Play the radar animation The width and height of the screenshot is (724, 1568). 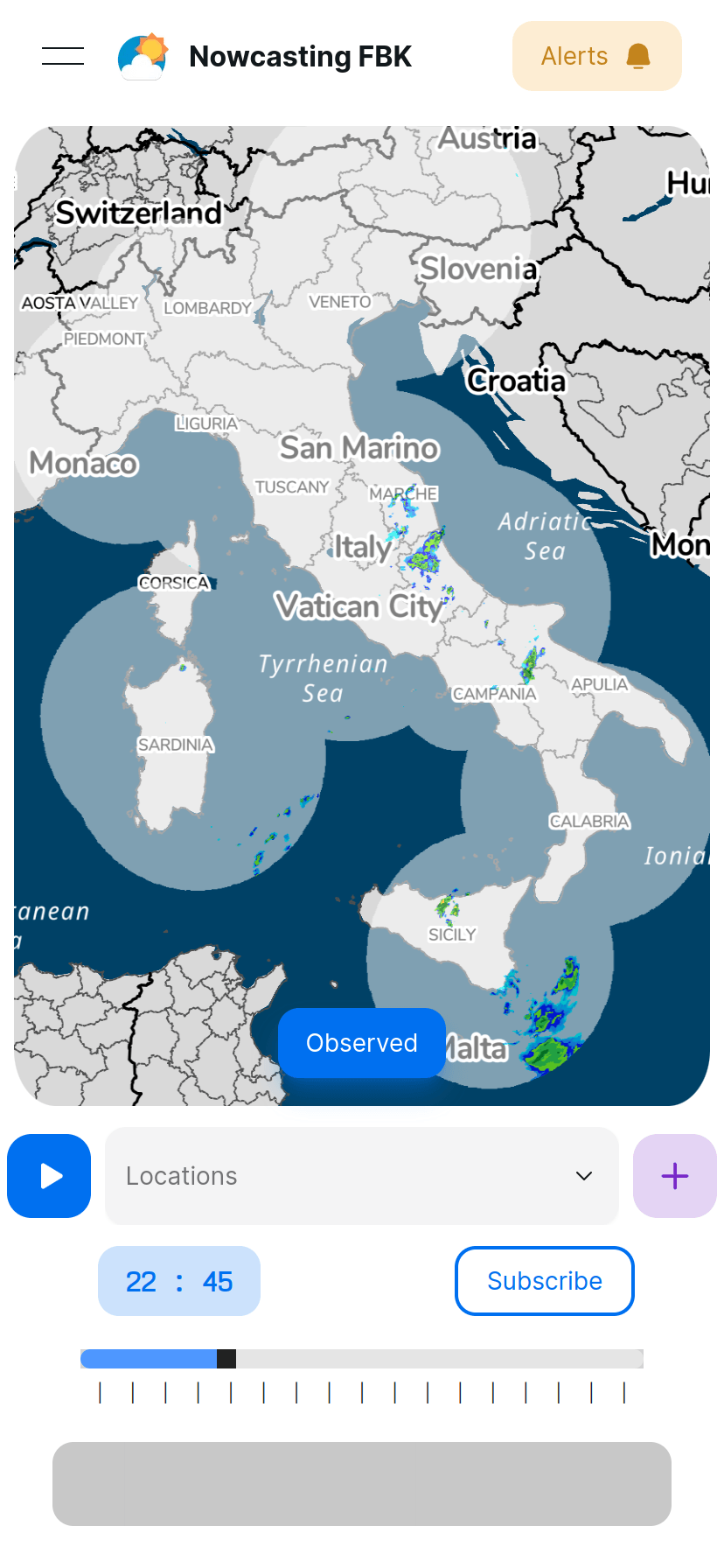pos(49,1176)
